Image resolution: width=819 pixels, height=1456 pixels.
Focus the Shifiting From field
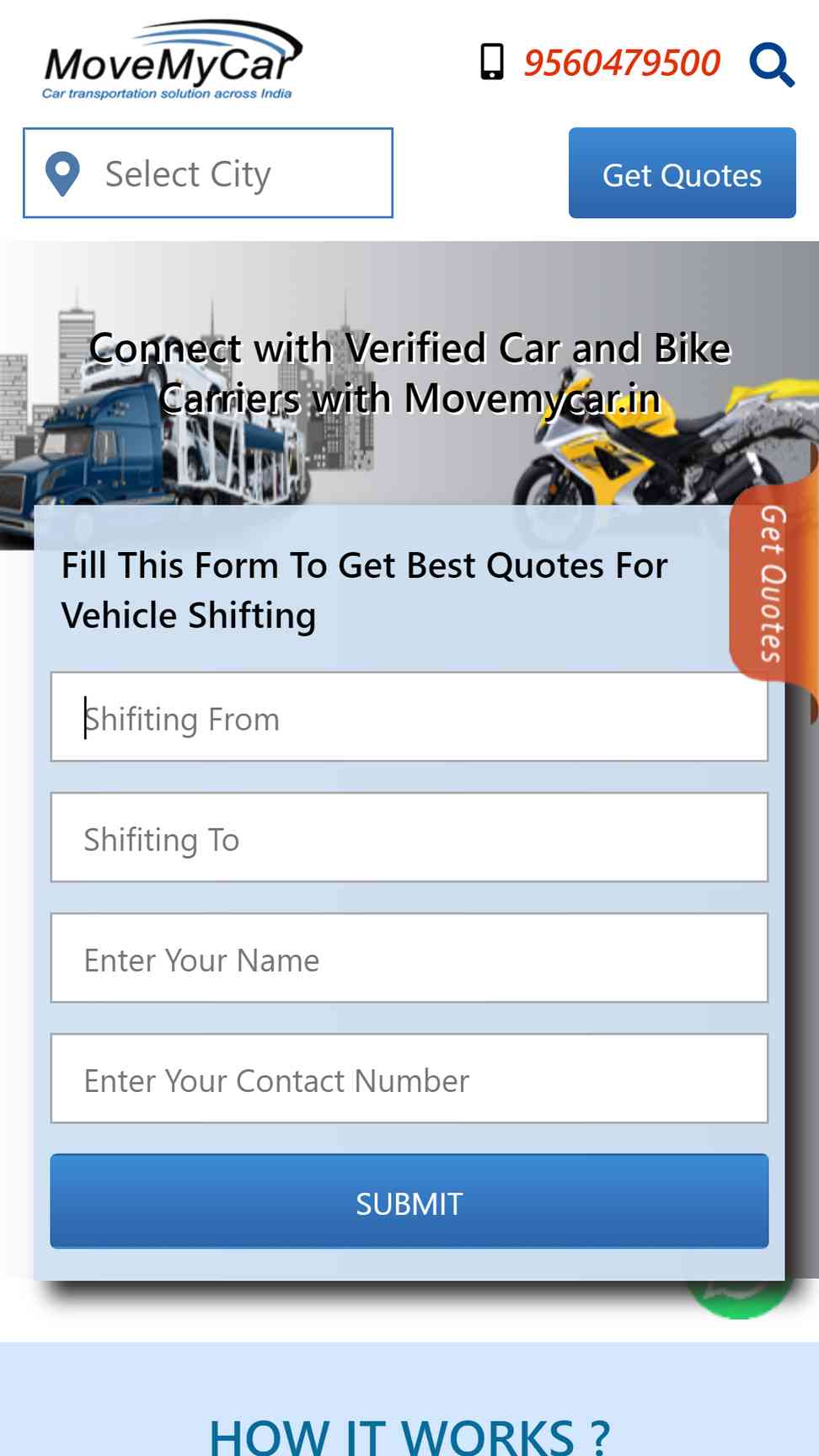[x=409, y=717]
